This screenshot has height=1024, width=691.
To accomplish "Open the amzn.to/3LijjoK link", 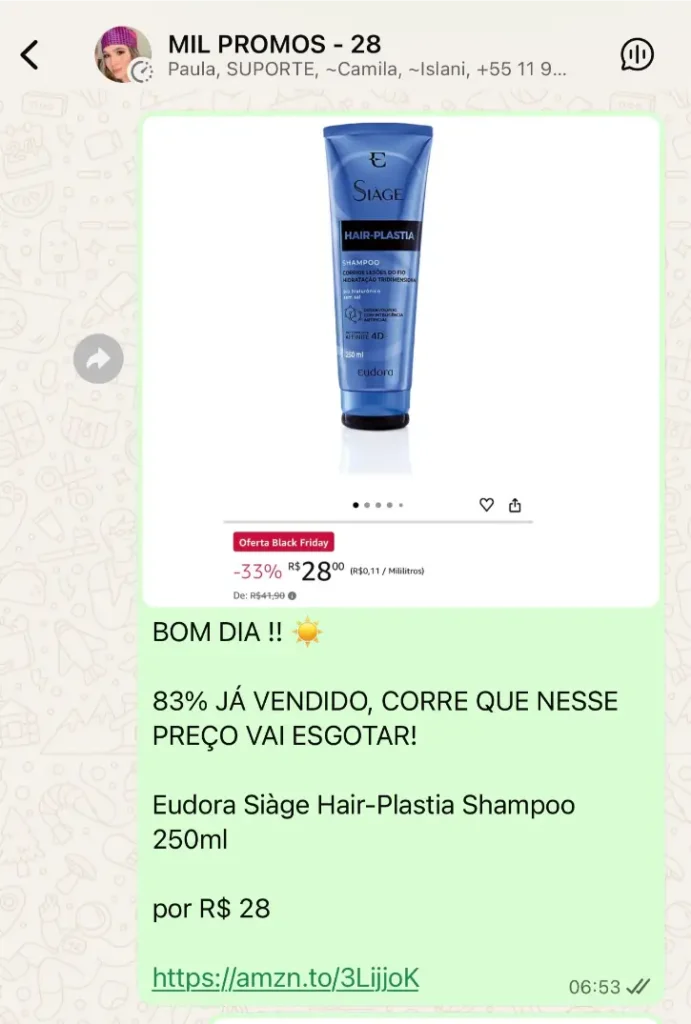I will point(285,978).
